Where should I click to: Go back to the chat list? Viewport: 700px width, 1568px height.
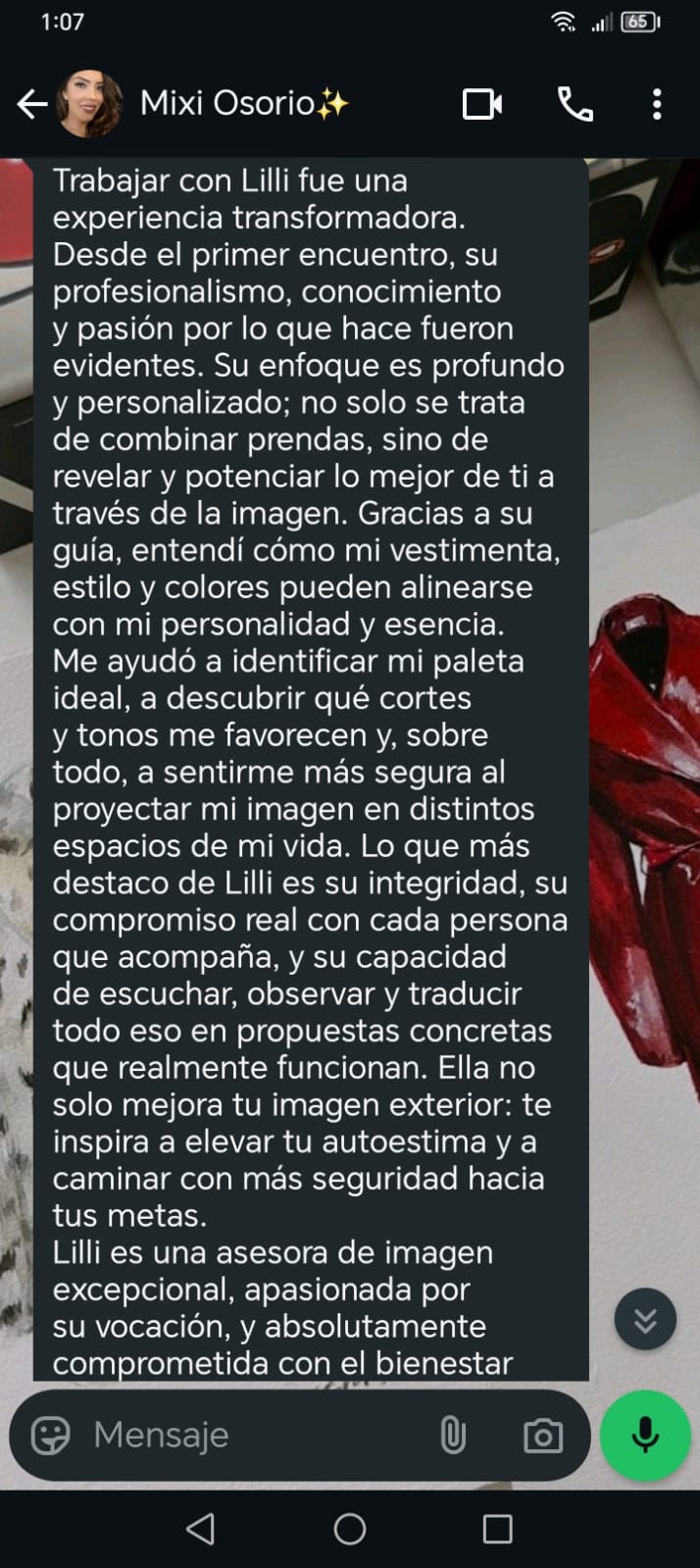click(x=31, y=104)
